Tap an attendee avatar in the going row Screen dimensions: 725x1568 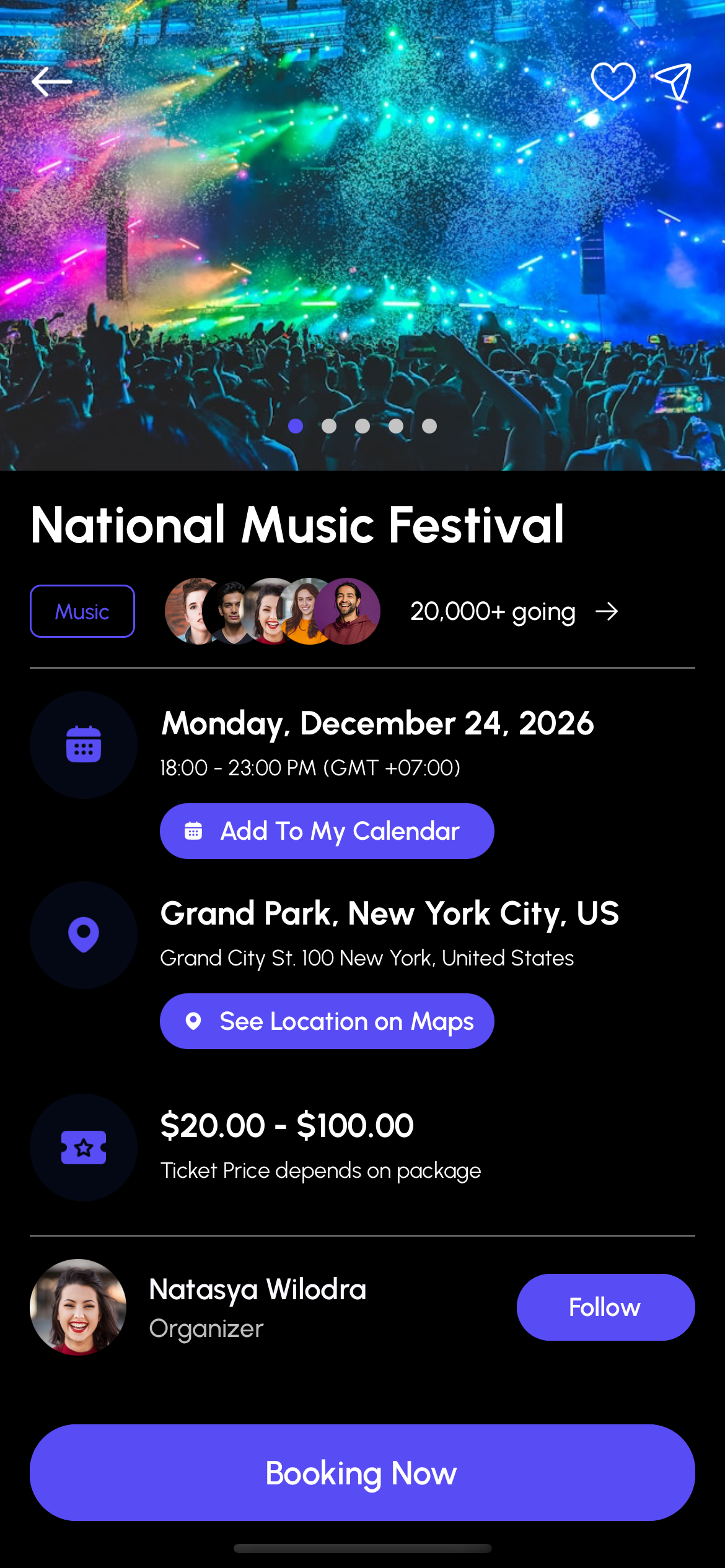click(x=193, y=611)
